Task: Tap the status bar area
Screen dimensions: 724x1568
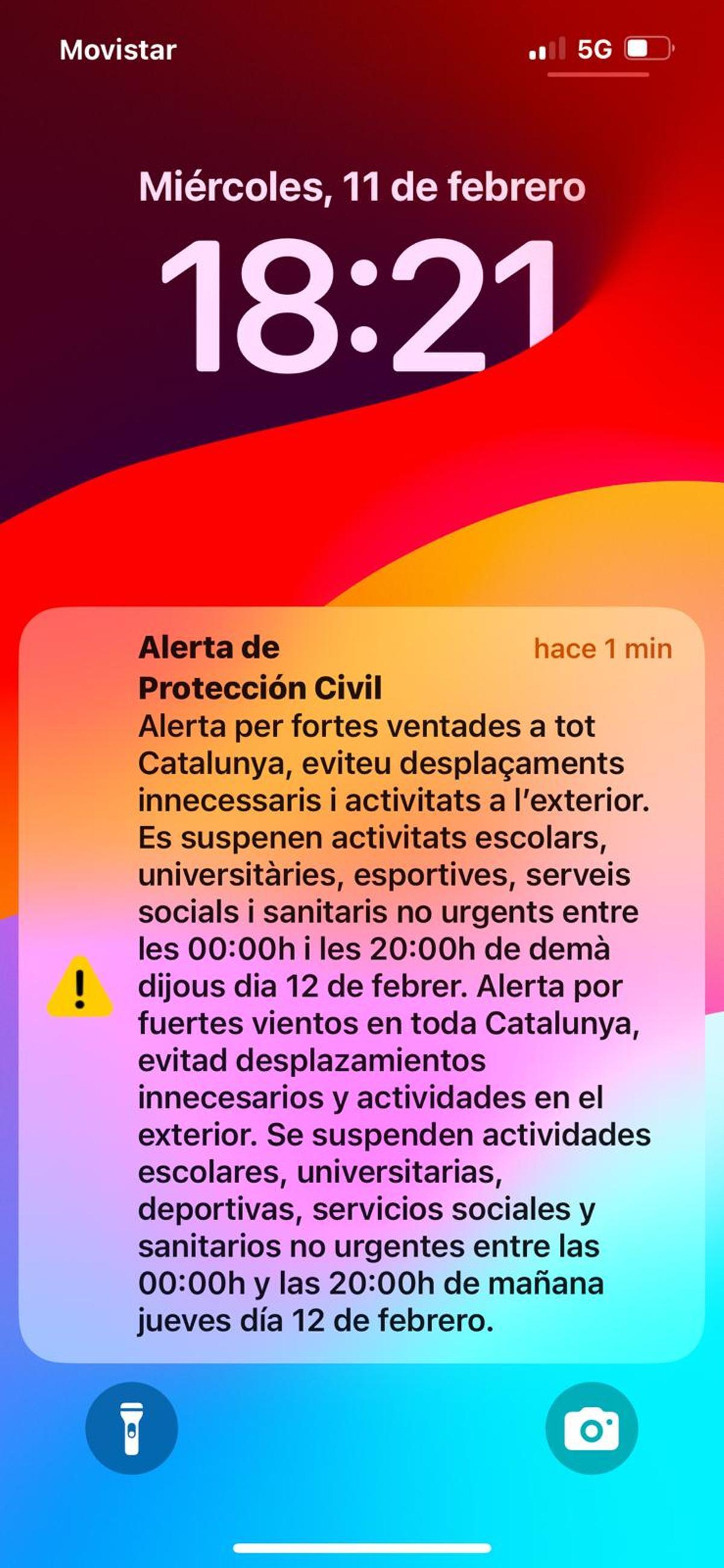Action: tap(362, 51)
